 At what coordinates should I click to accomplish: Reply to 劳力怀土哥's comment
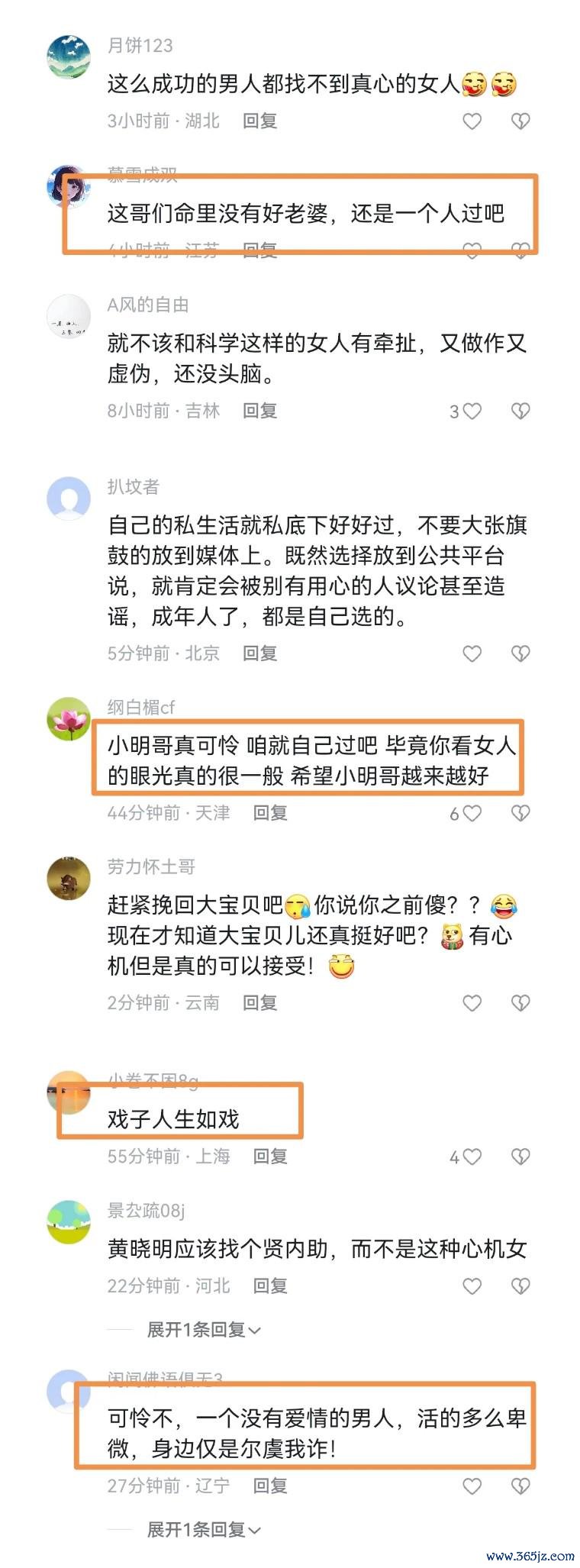point(259,1003)
